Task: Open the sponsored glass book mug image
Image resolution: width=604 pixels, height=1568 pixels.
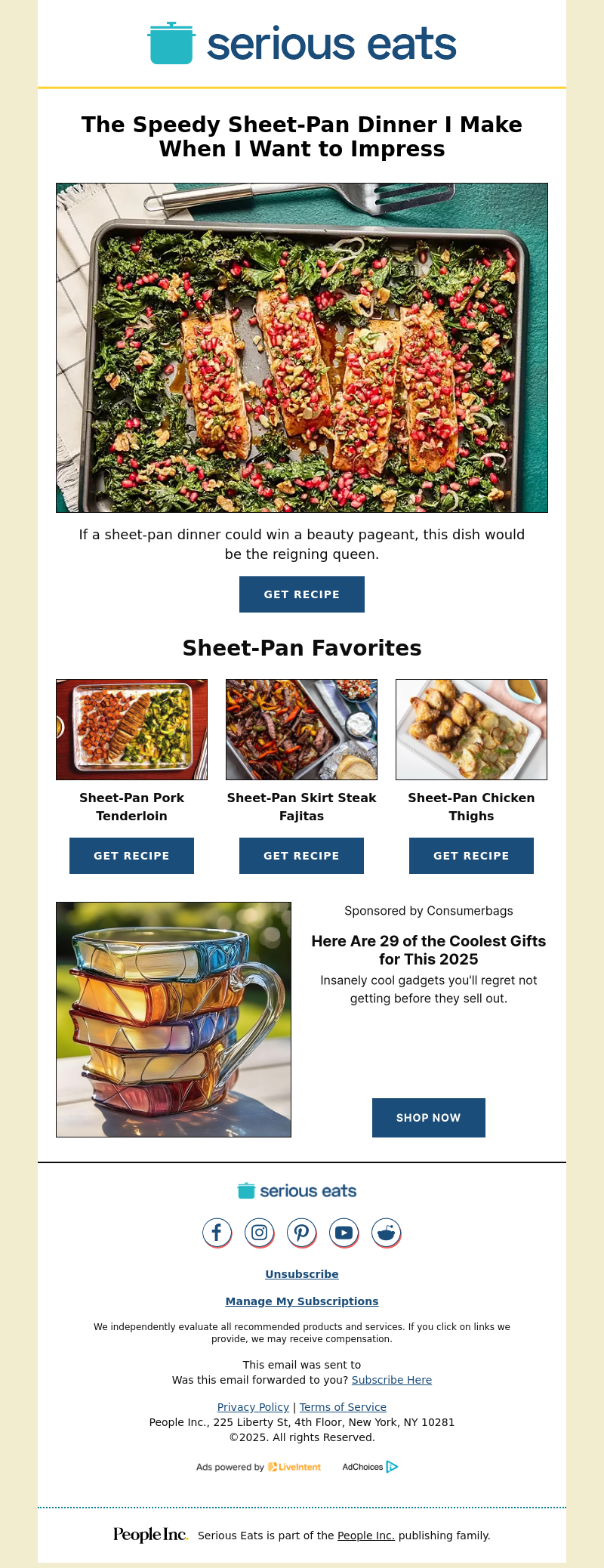Action: click(174, 1020)
